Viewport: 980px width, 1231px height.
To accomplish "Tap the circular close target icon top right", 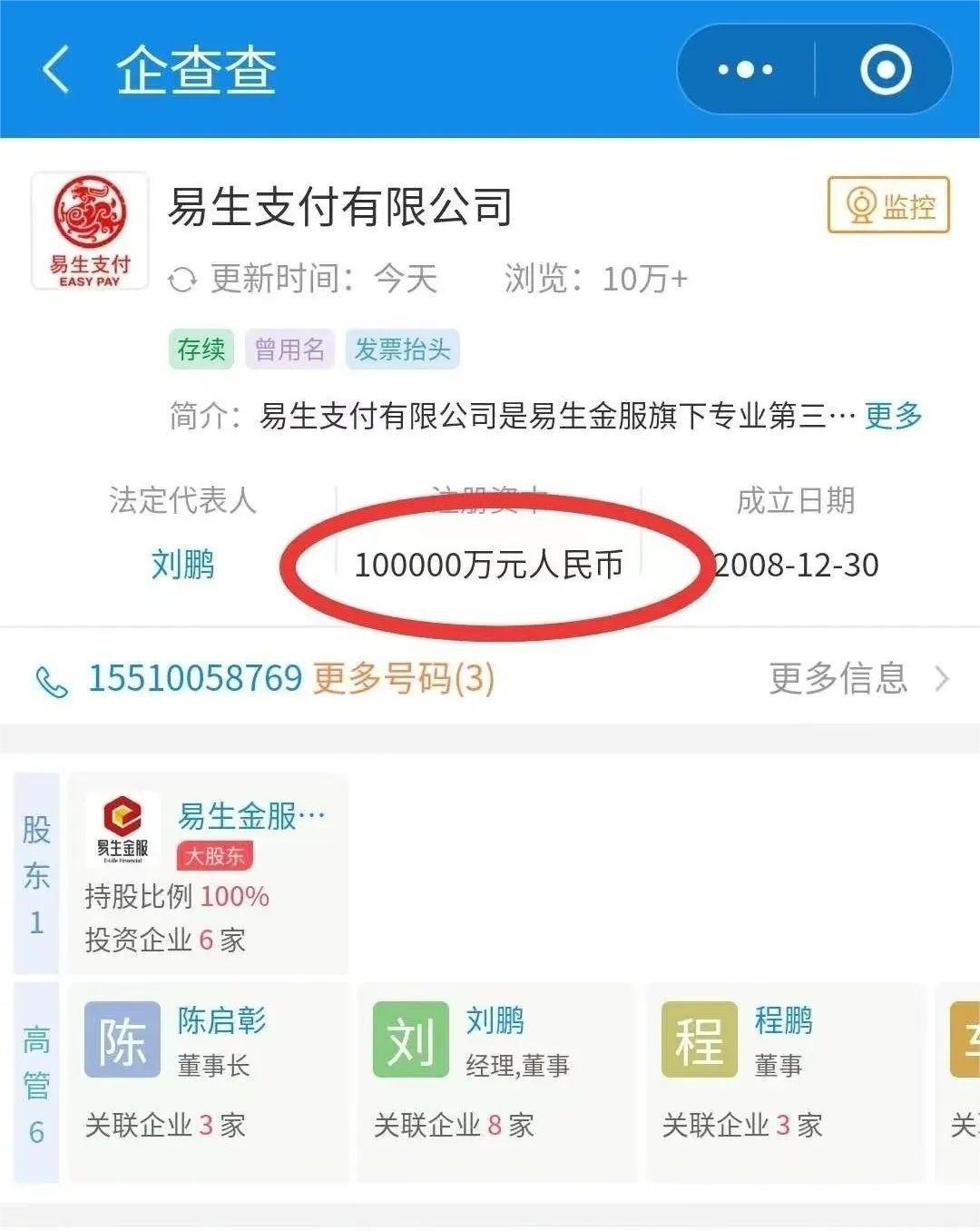I will click(x=887, y=68).
